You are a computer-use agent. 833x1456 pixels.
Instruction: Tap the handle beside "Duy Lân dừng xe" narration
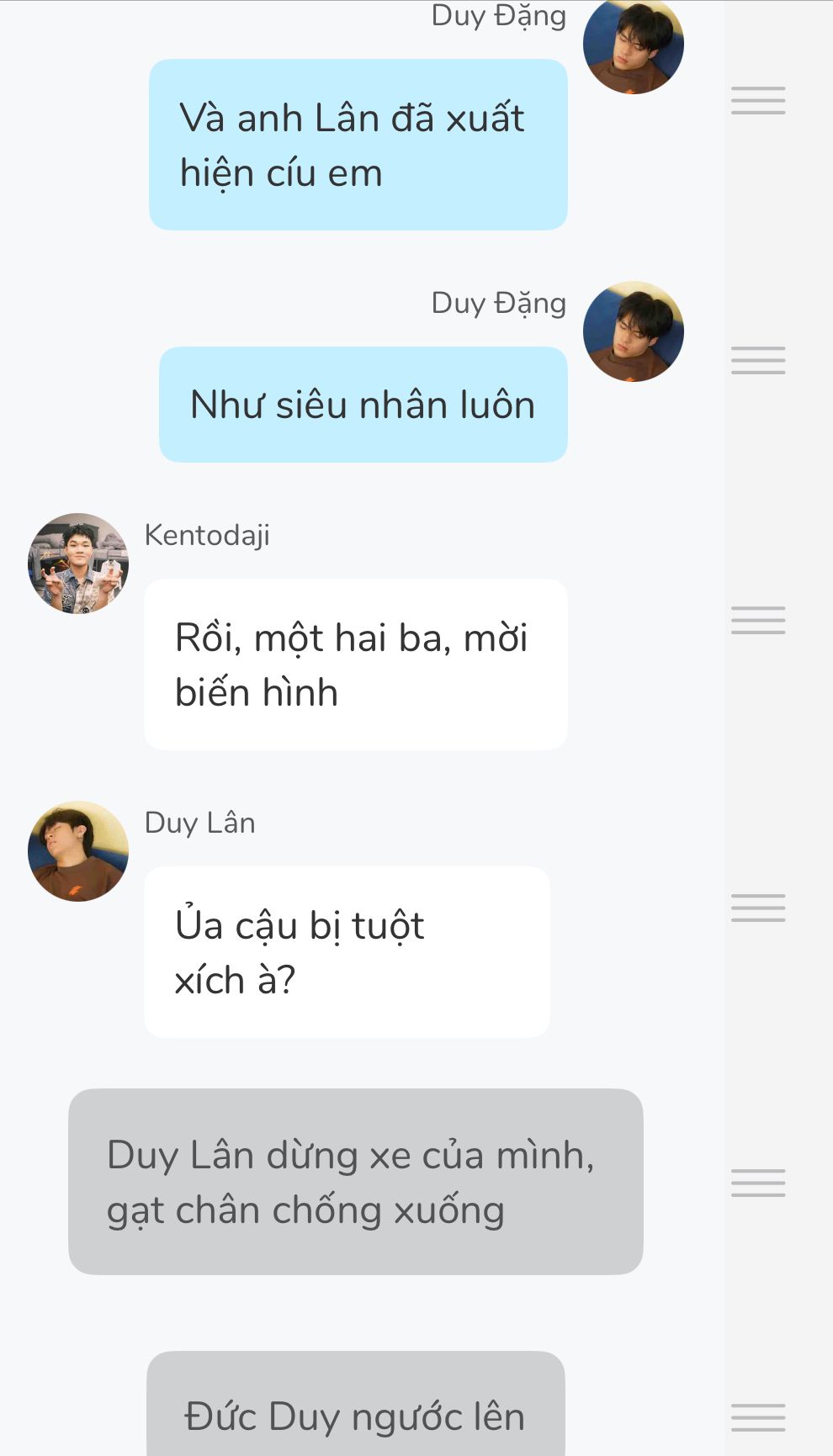coord(758,1183)
